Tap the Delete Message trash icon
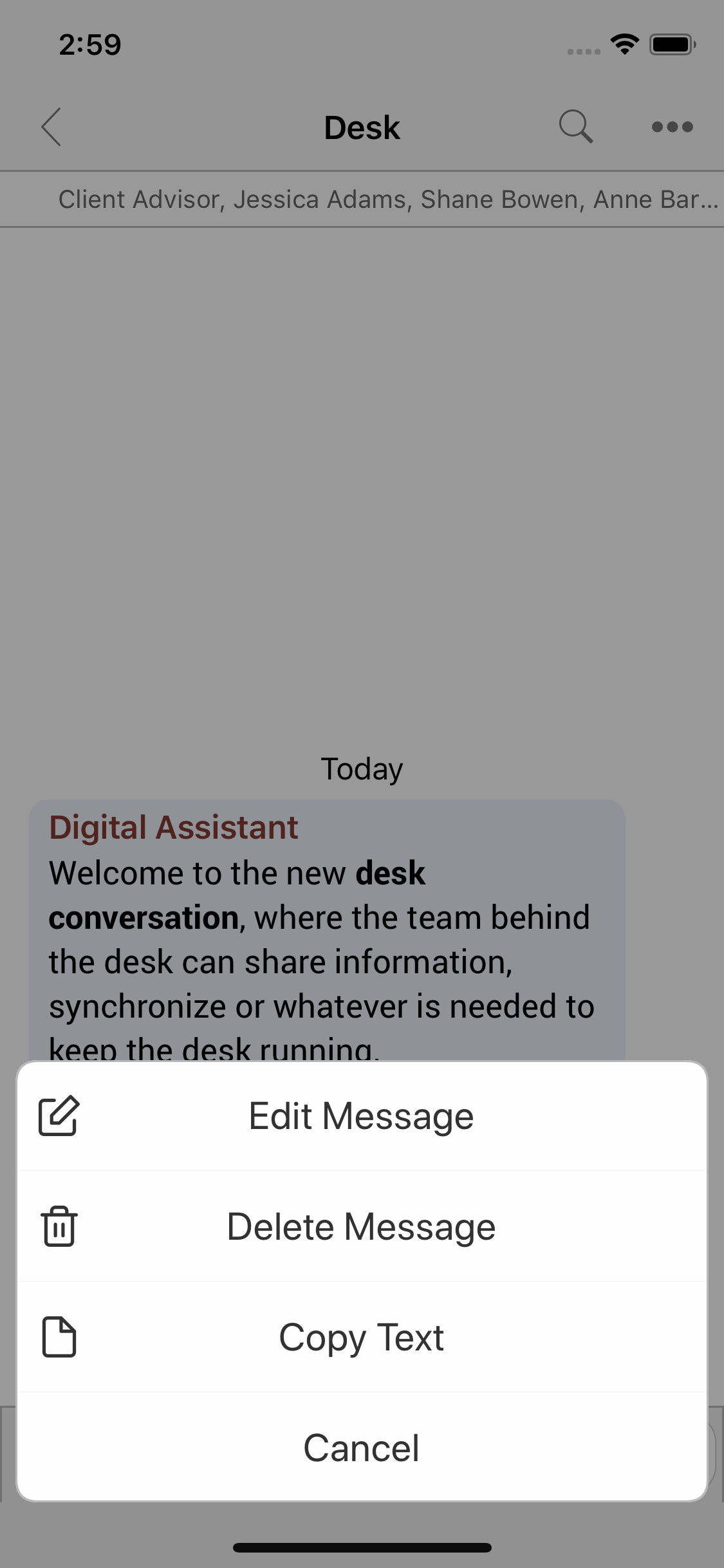 click(x=60, y=1226)
